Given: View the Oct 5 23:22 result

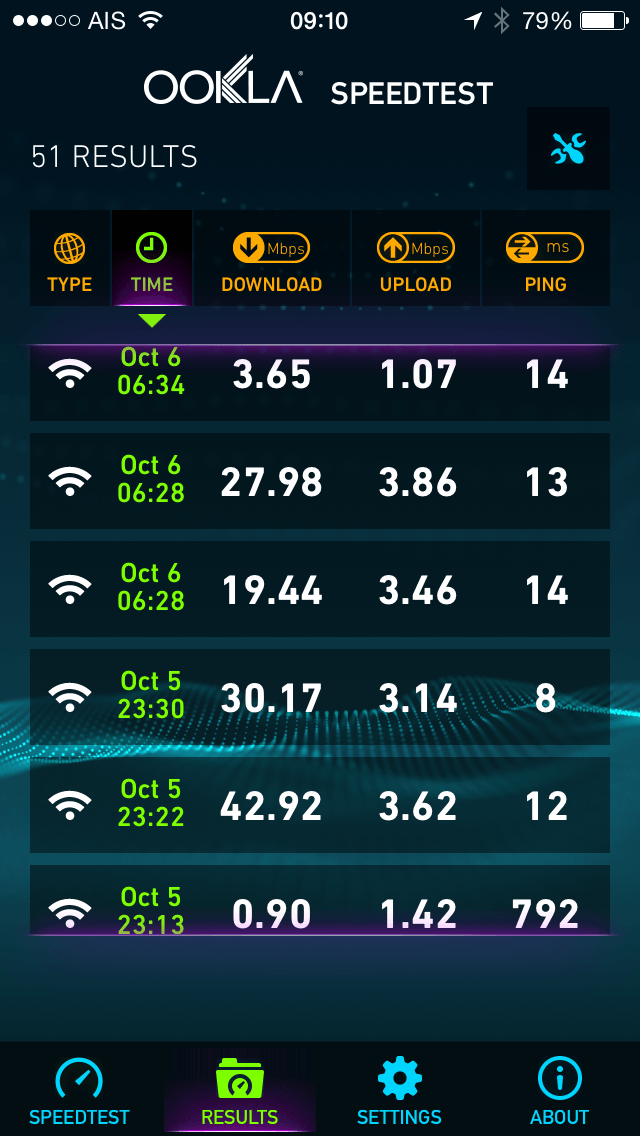Looking at the screenshot, I should click(x=320, y=805).
